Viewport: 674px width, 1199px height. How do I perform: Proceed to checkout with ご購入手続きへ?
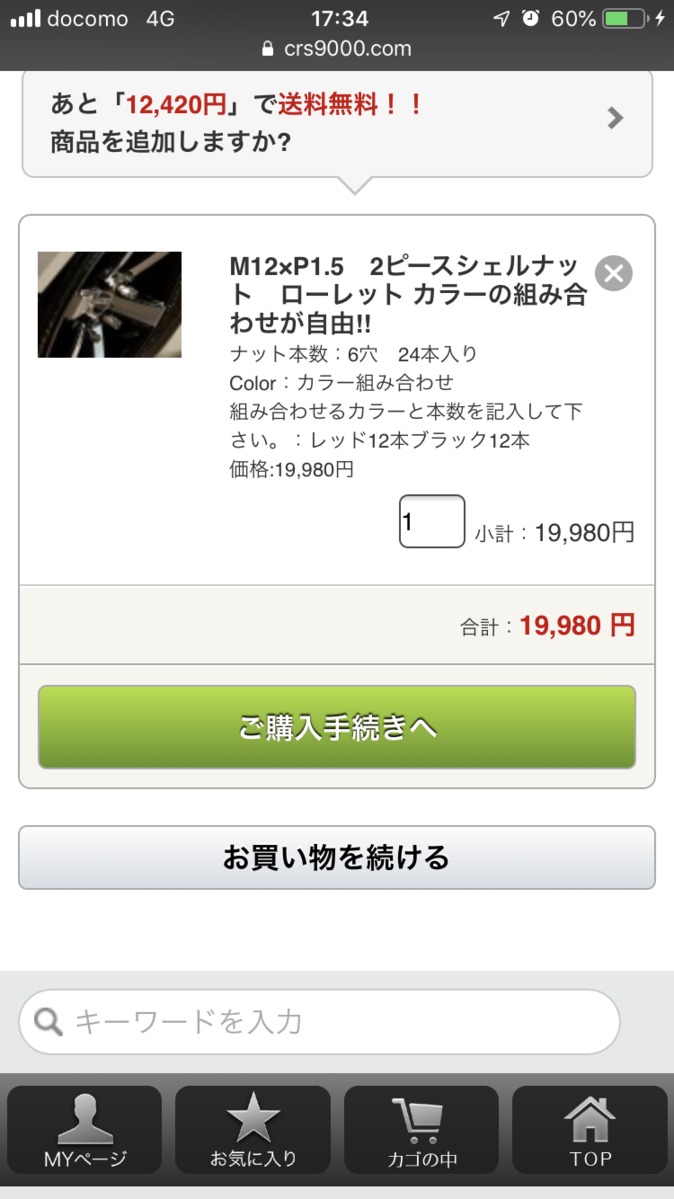click(337, 727)
